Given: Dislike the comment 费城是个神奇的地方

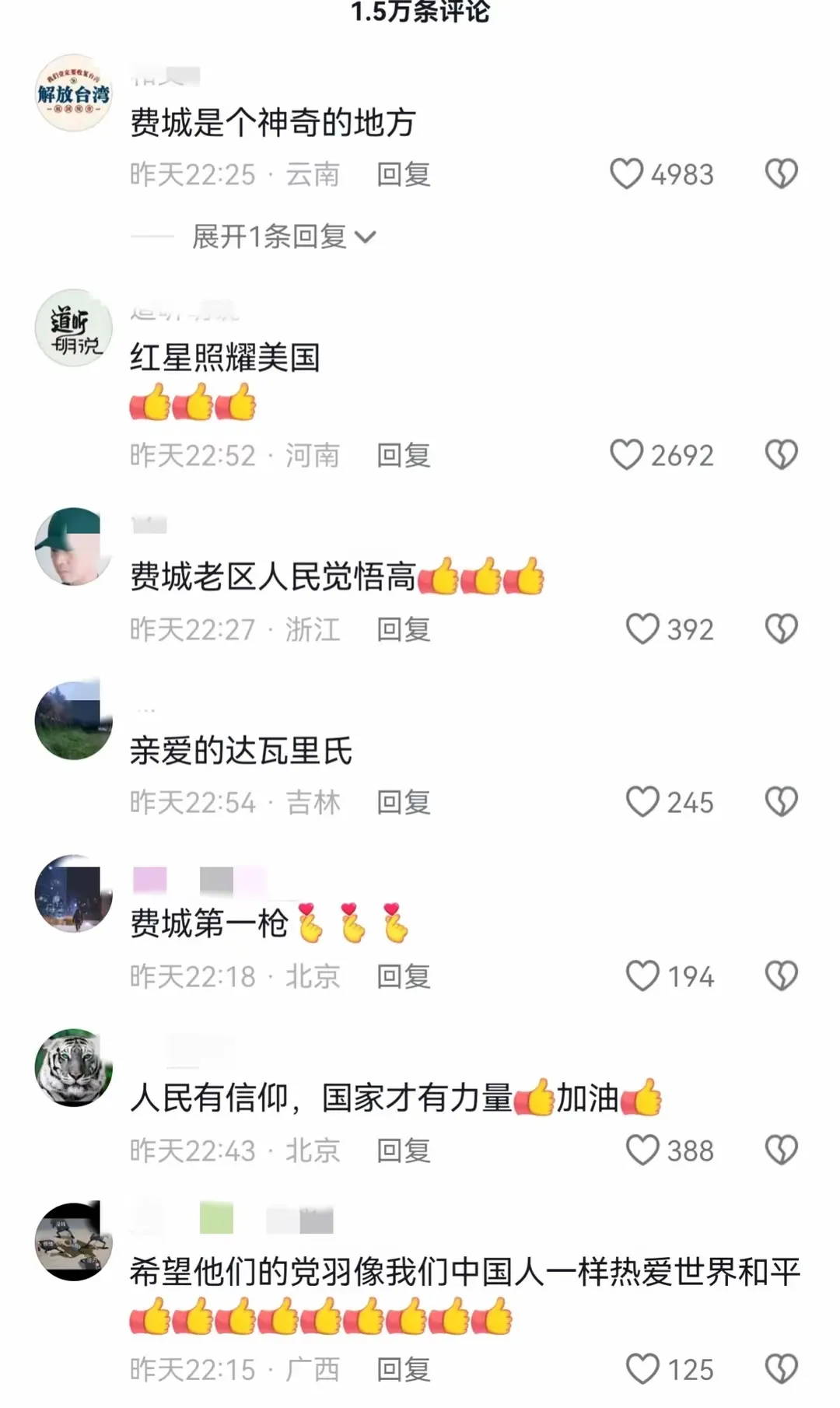Looking at the screenshot, I should (781, 174).
